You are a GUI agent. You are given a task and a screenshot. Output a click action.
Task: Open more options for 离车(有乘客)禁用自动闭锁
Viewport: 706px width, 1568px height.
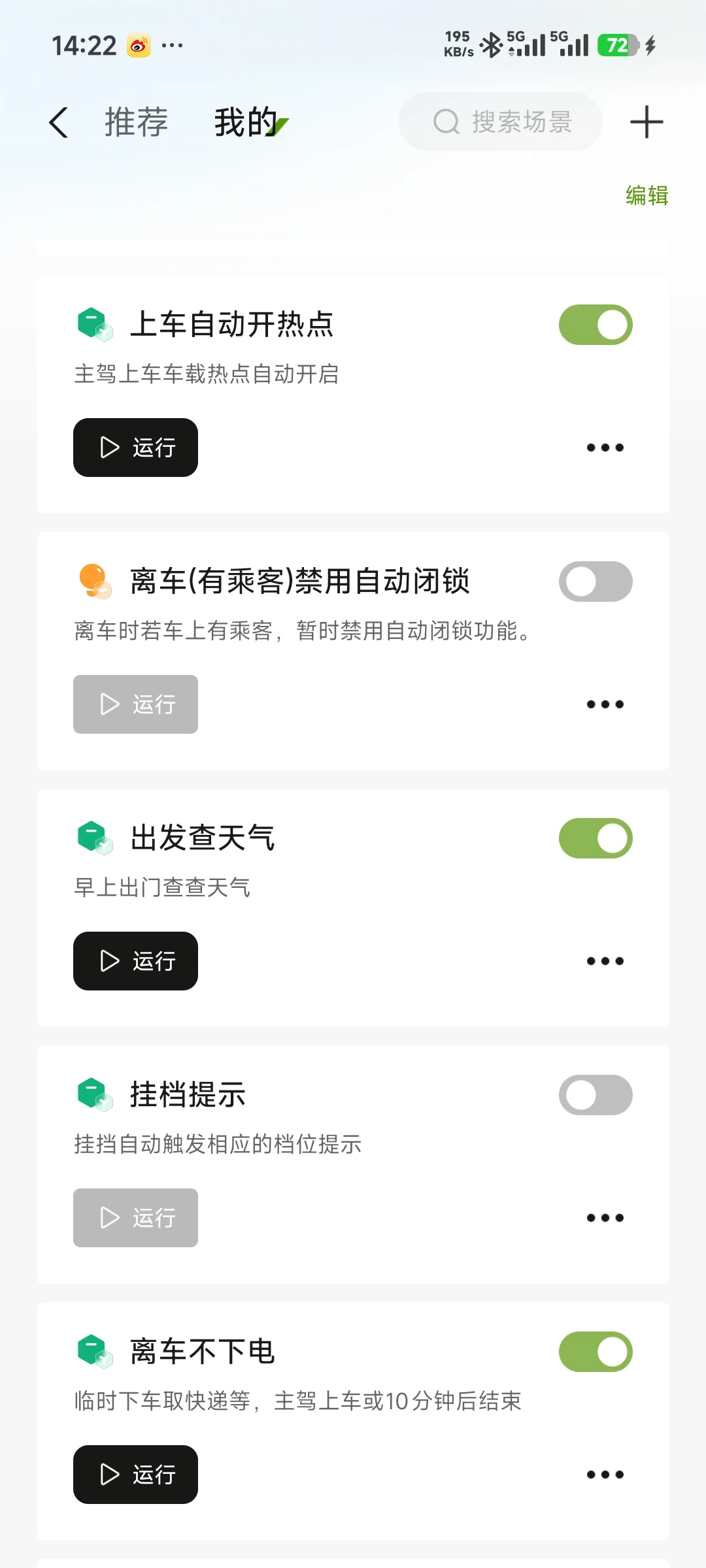[x=605, y=704]
